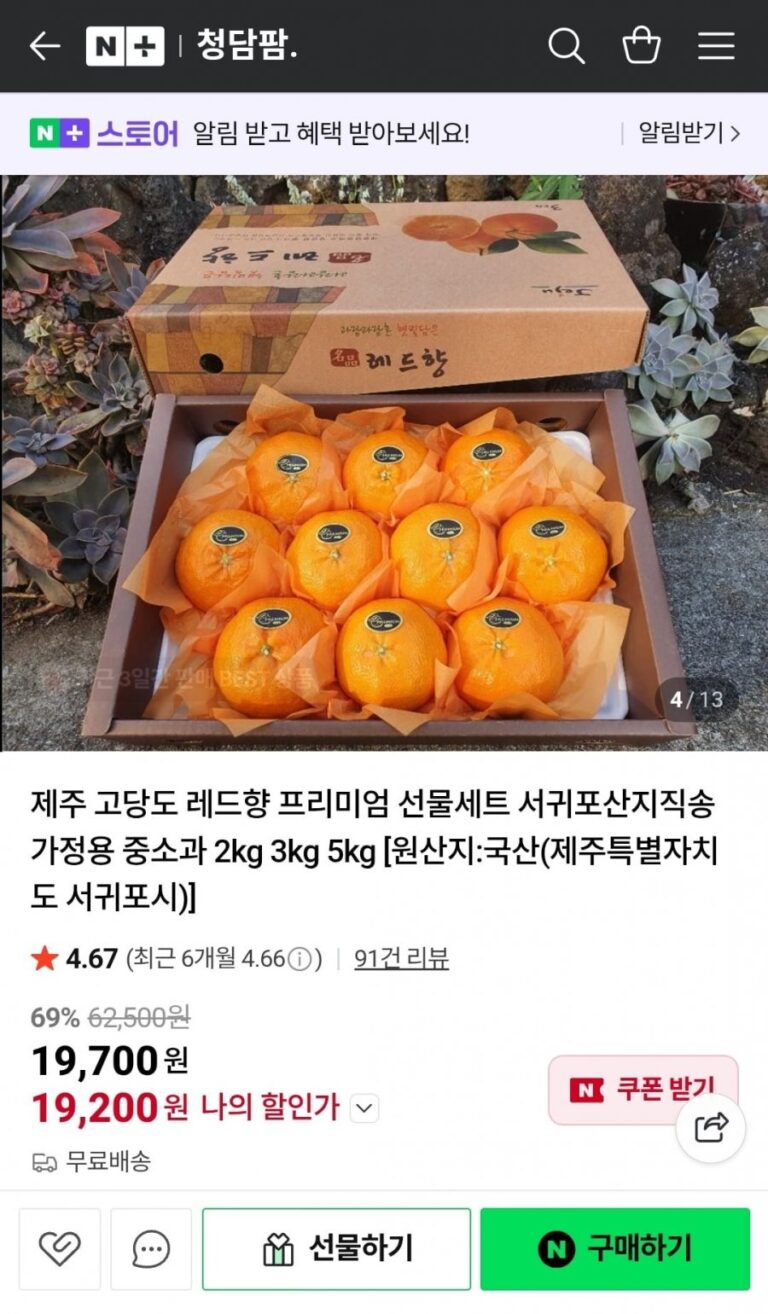Open the shopping cart
Viewport: 768px width, 1314px height.
[641, 46]
